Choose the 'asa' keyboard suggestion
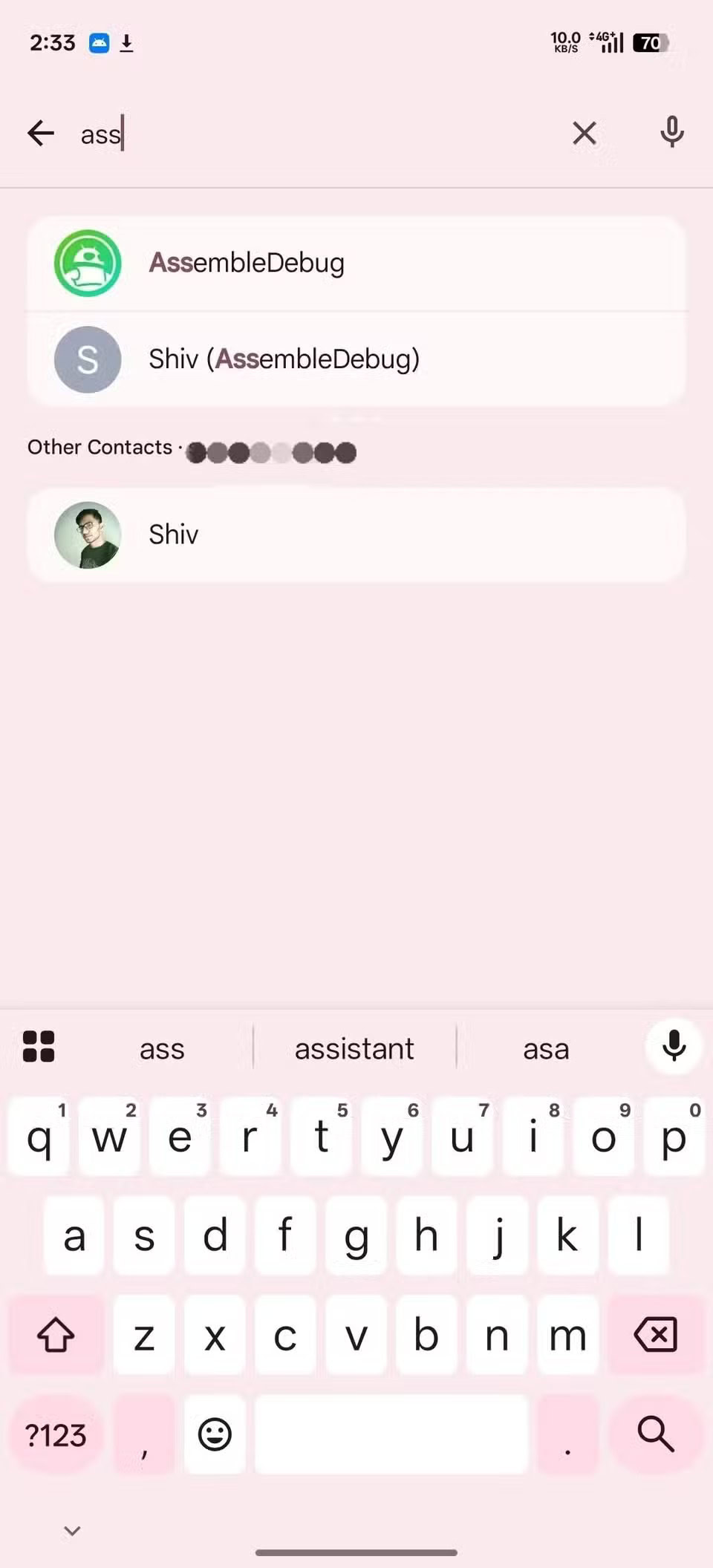 pos(546,1049)
